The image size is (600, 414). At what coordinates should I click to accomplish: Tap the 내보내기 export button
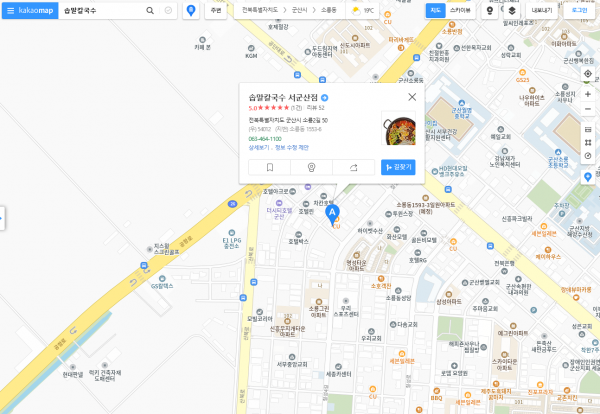541,10
